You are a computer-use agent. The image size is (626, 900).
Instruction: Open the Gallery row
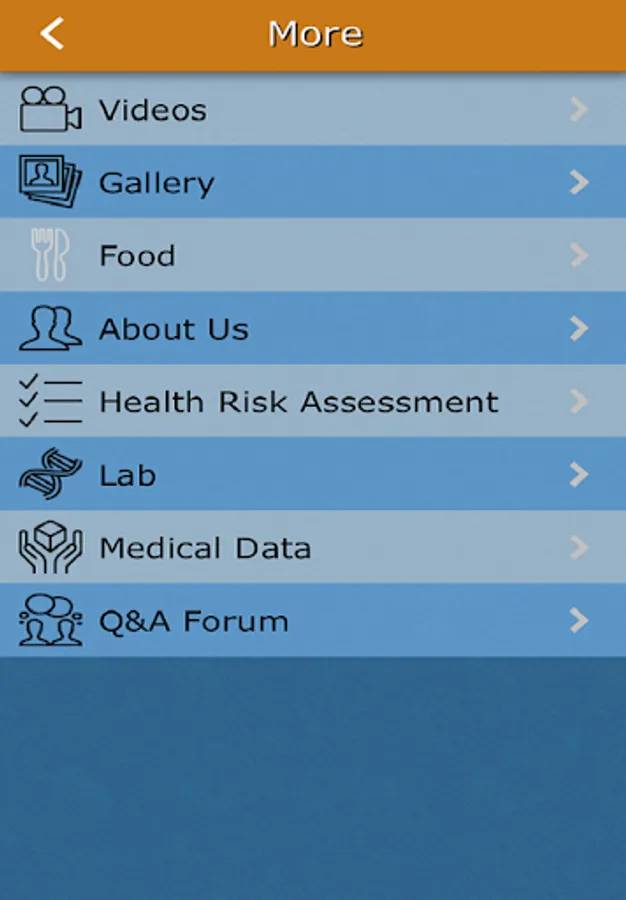click(313, 183)
